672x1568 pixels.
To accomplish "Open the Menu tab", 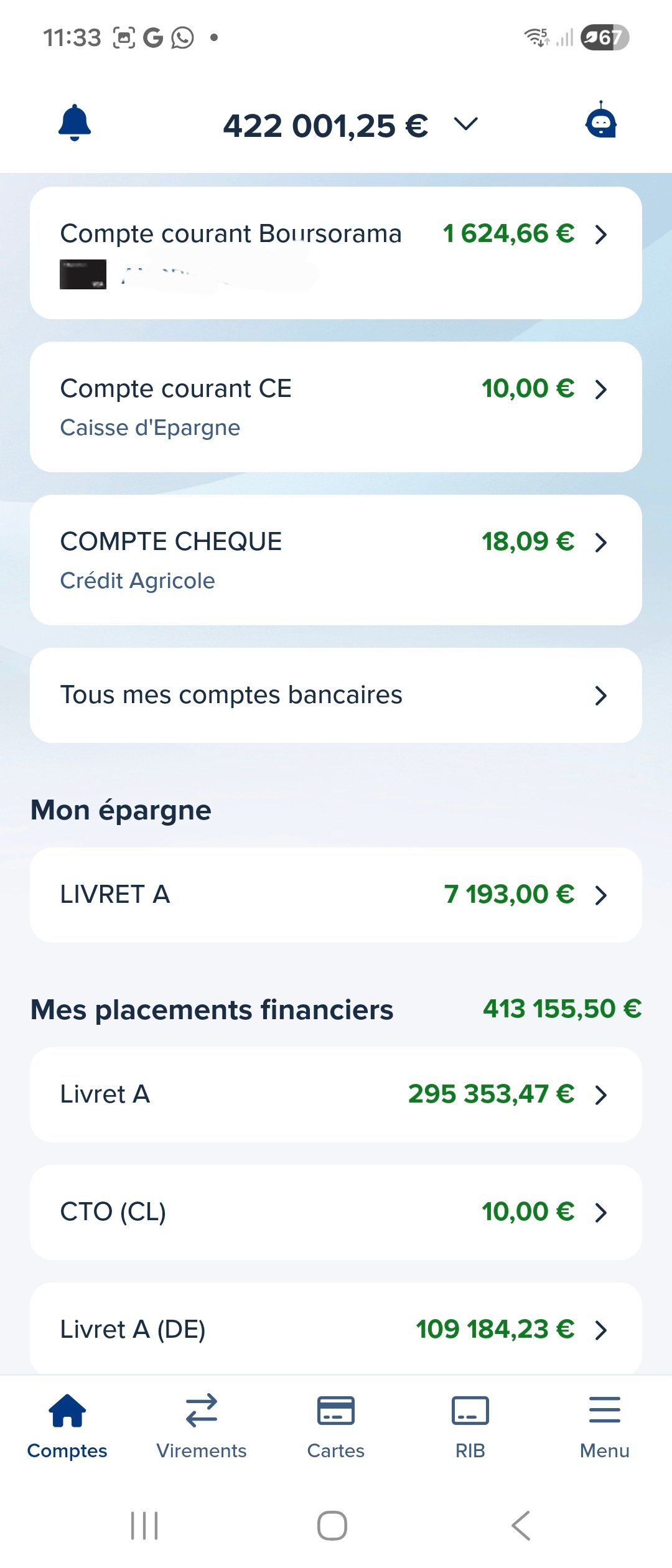I will pos(604,1426).
